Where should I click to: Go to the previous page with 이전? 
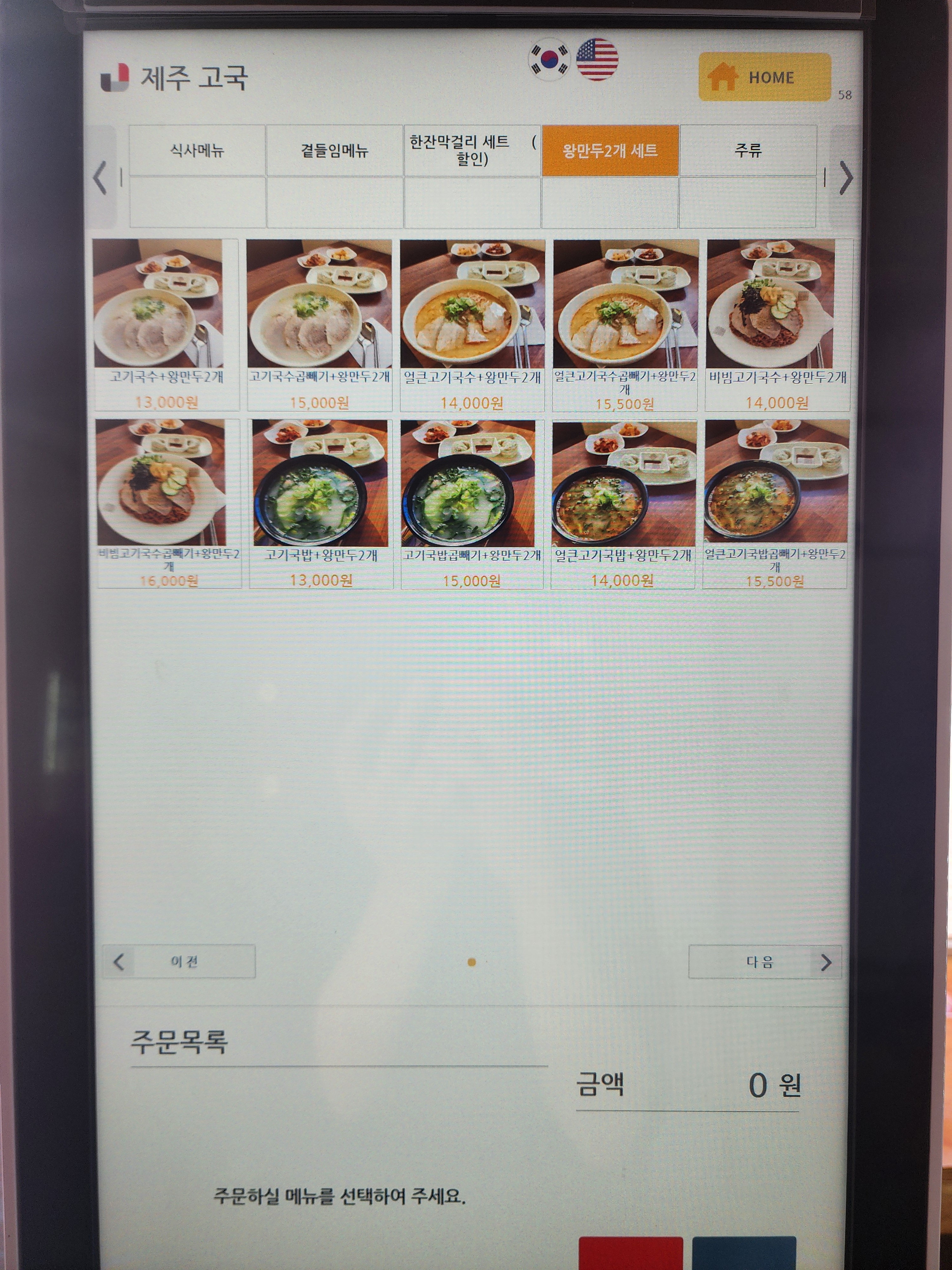(x=179, y=962)
